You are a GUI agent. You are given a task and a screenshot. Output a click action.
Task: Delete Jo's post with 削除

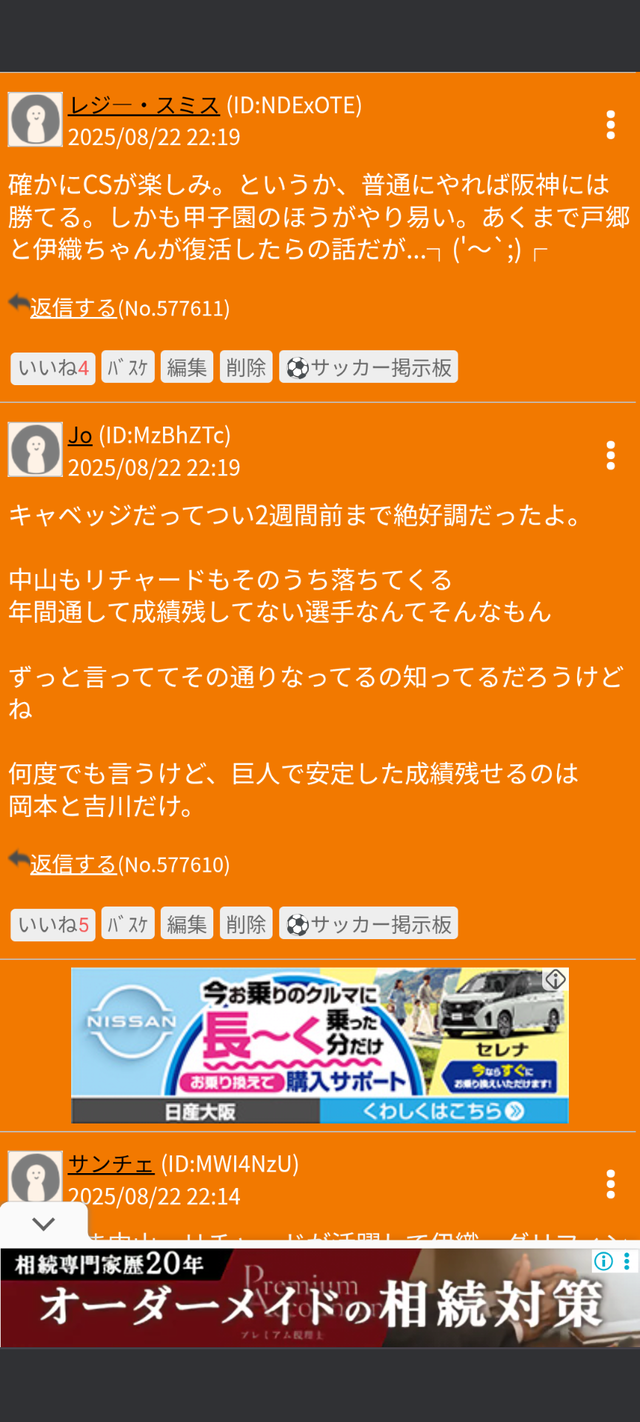click(246, 924)
